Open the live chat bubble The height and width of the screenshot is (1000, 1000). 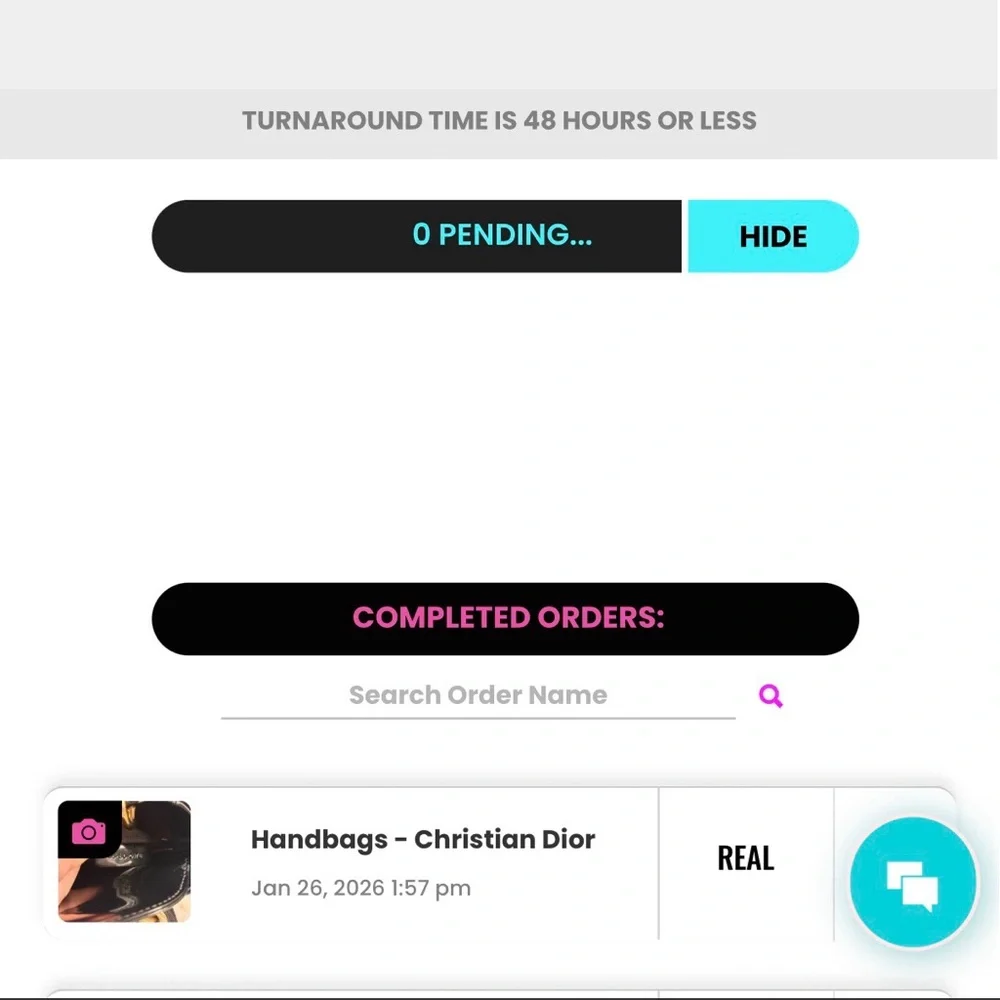[x=912, y=883]
